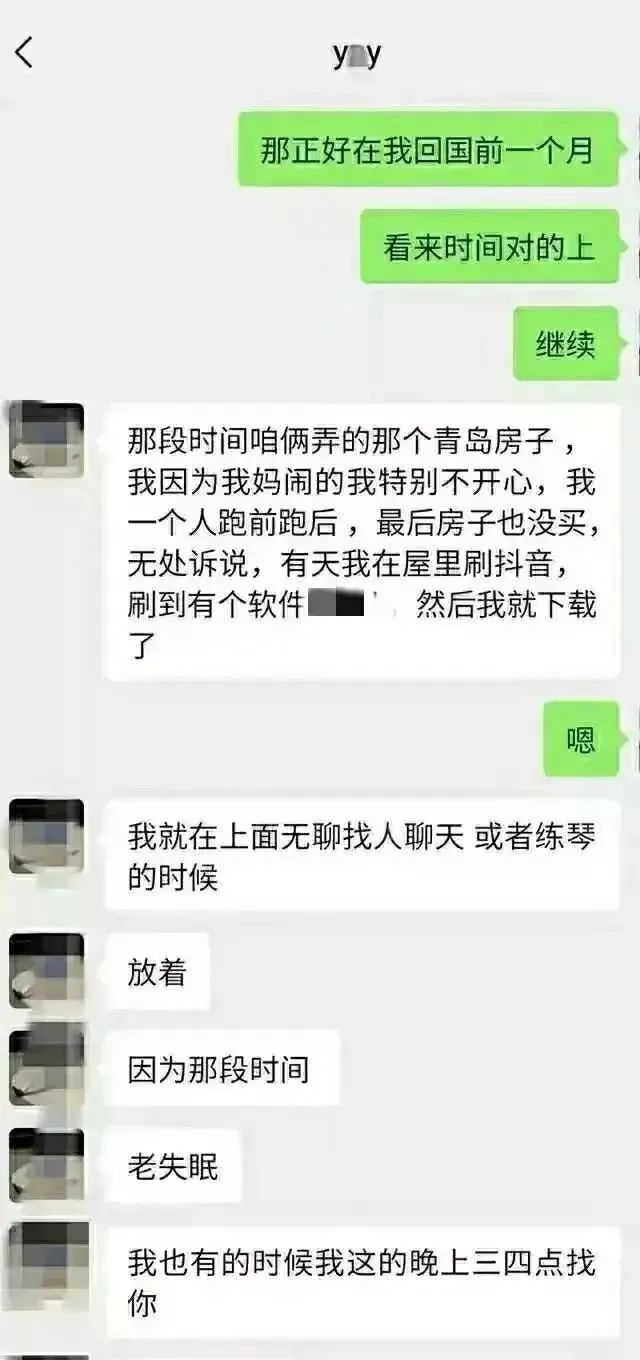Open the avatar beside the 因为那段时间 message

[x=47, y=1068]
